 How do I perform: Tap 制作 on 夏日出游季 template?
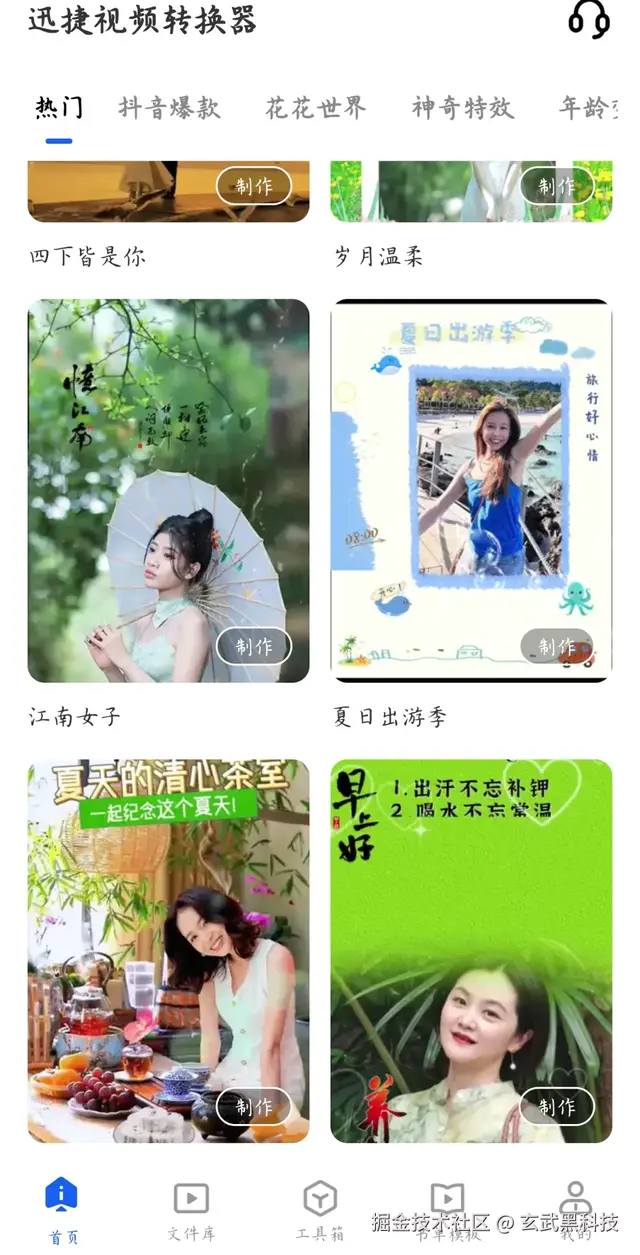tap(557, 647)
